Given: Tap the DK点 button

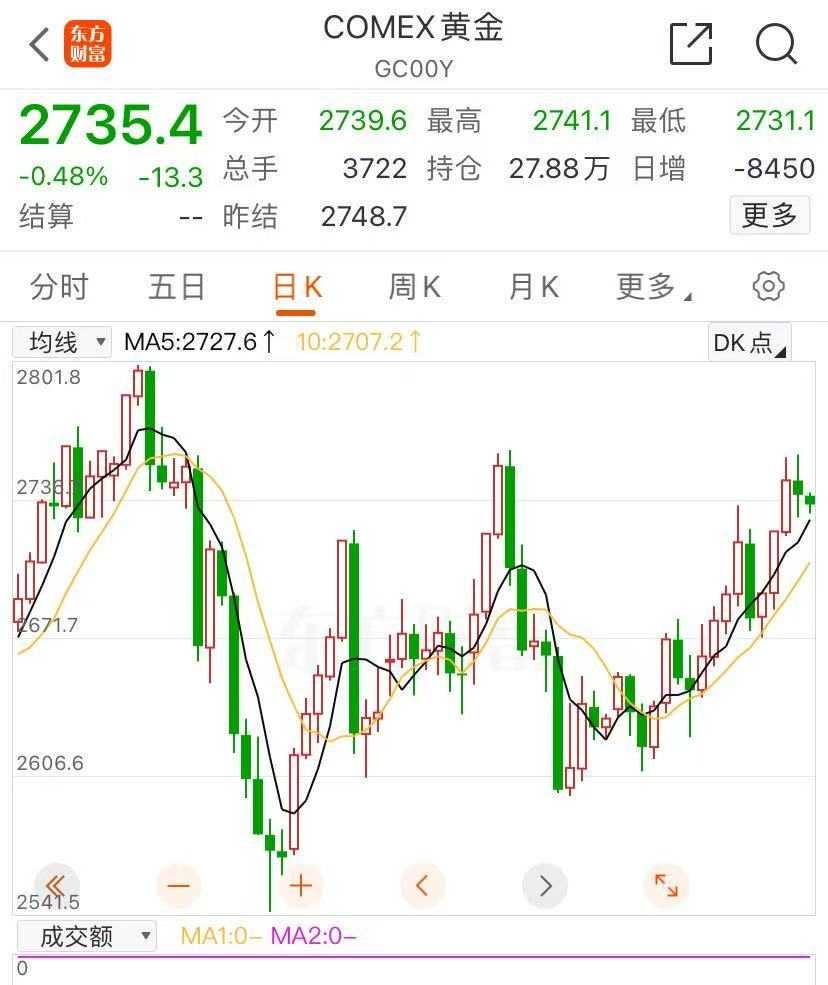Looking at the screenshot, I should [x=749, y=342].
